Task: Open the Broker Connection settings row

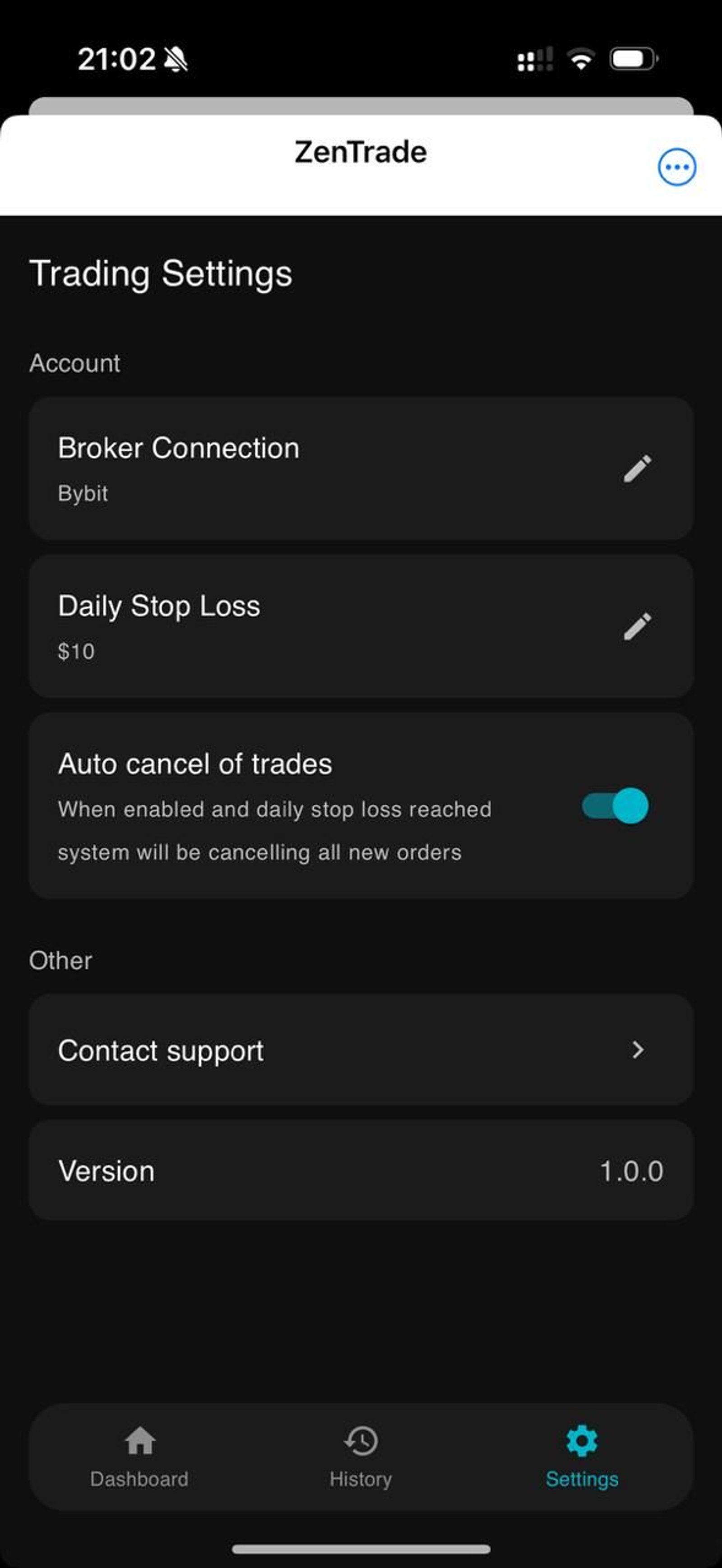Action: 361,468
